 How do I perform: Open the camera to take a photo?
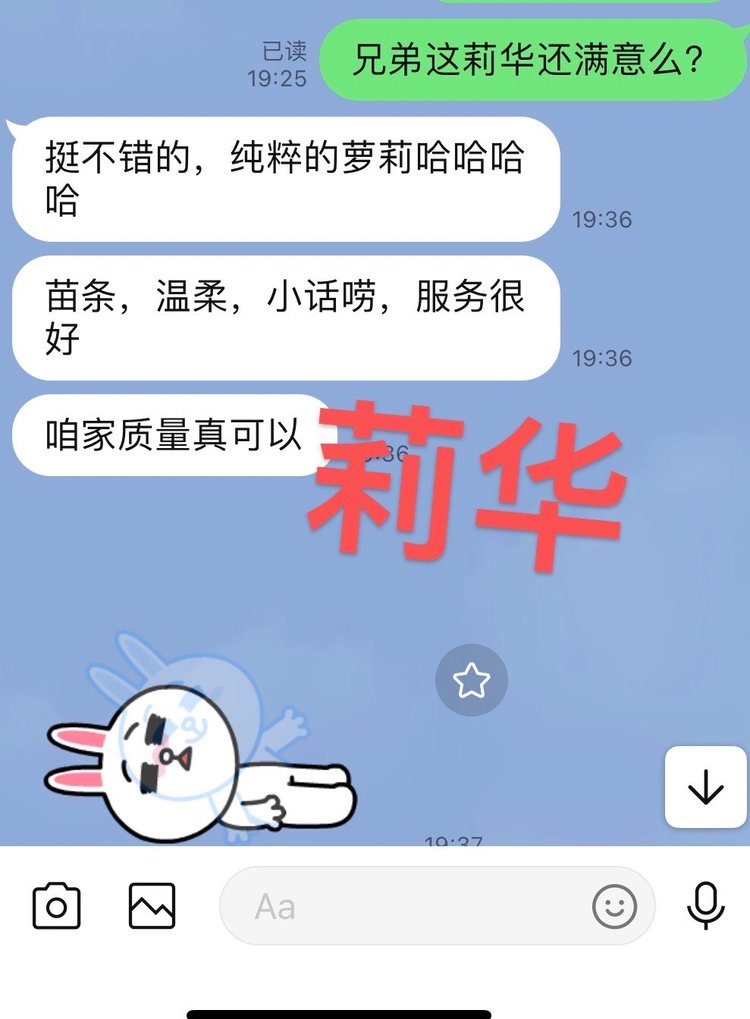coord(57,907)
